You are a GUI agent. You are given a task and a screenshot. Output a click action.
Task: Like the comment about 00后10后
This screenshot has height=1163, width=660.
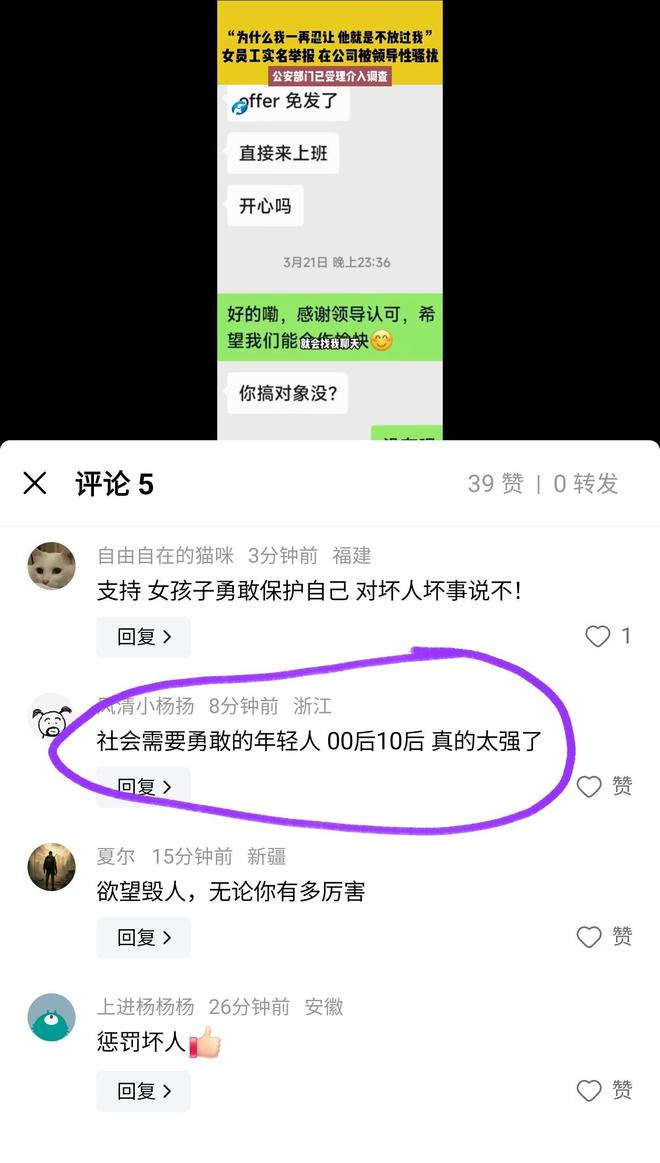[x=590, y=787]
